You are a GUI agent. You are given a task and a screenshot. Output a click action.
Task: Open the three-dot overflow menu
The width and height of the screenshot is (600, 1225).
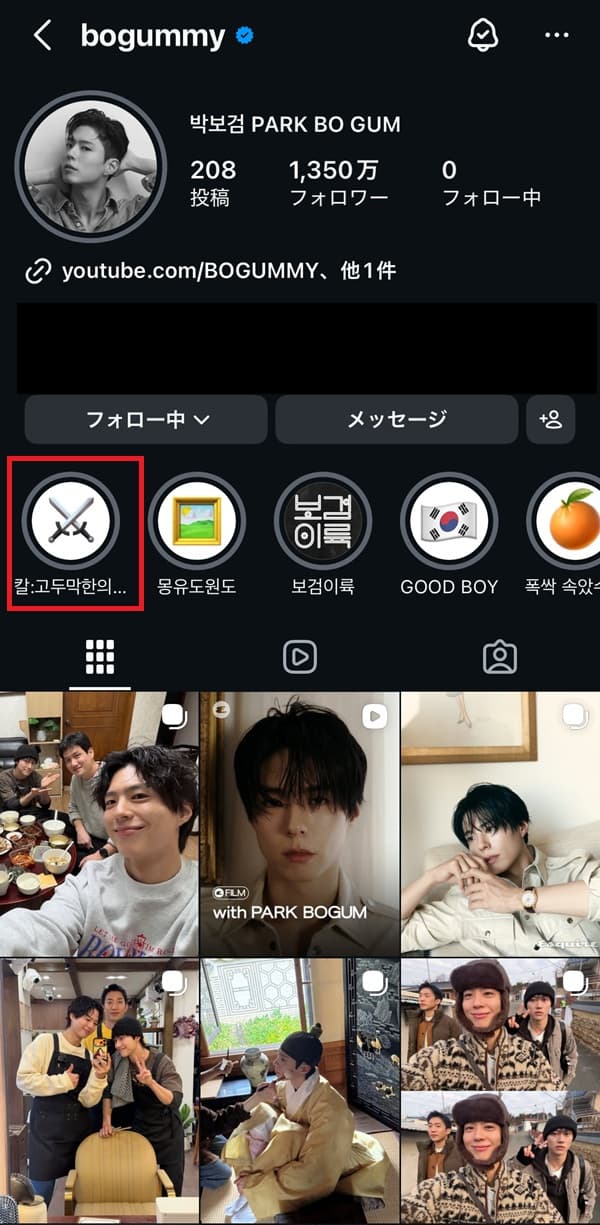556,36
